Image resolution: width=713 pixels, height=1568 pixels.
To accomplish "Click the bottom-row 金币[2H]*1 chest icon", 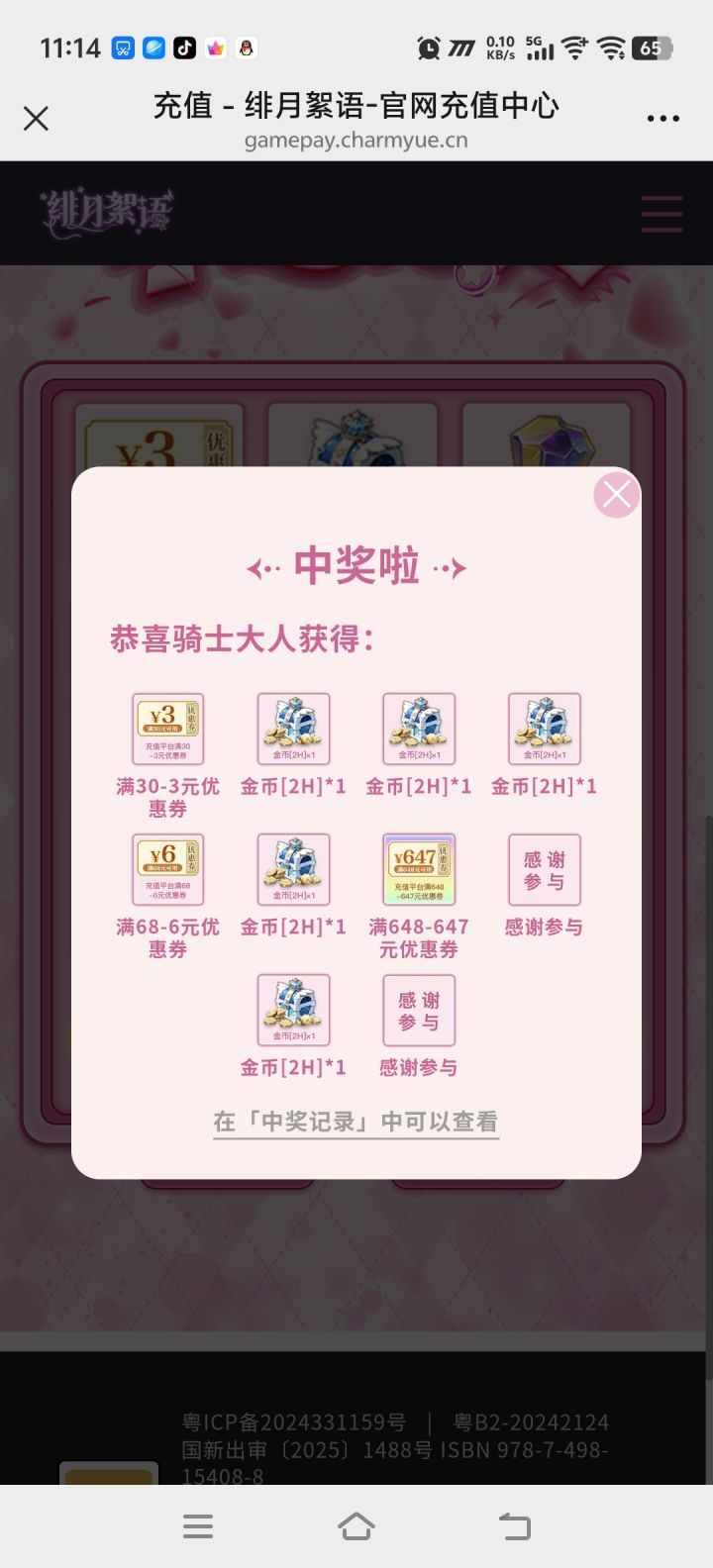I will coord(293,1010).
